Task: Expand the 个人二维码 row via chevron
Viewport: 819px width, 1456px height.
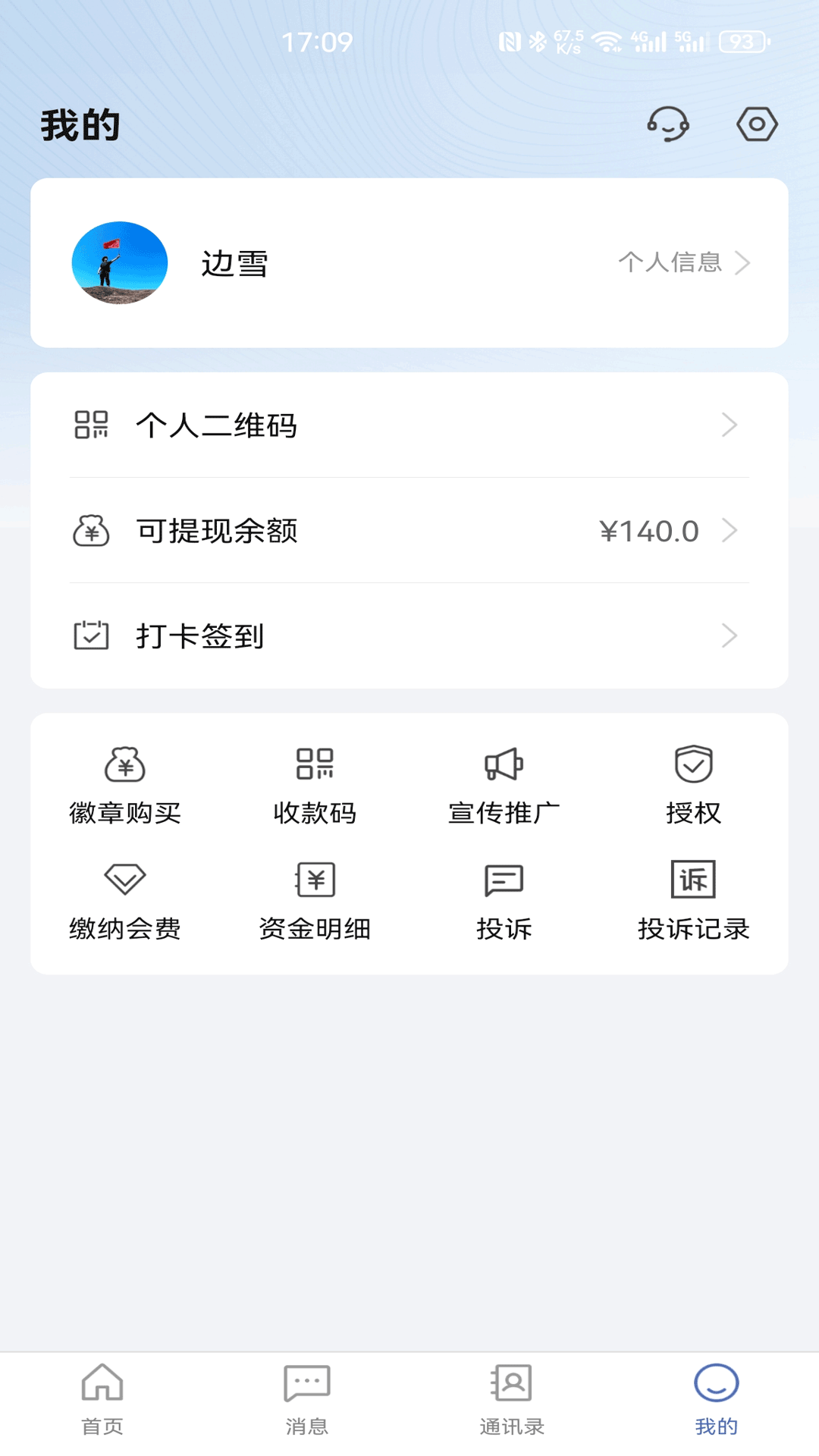Action: (730, 425)
